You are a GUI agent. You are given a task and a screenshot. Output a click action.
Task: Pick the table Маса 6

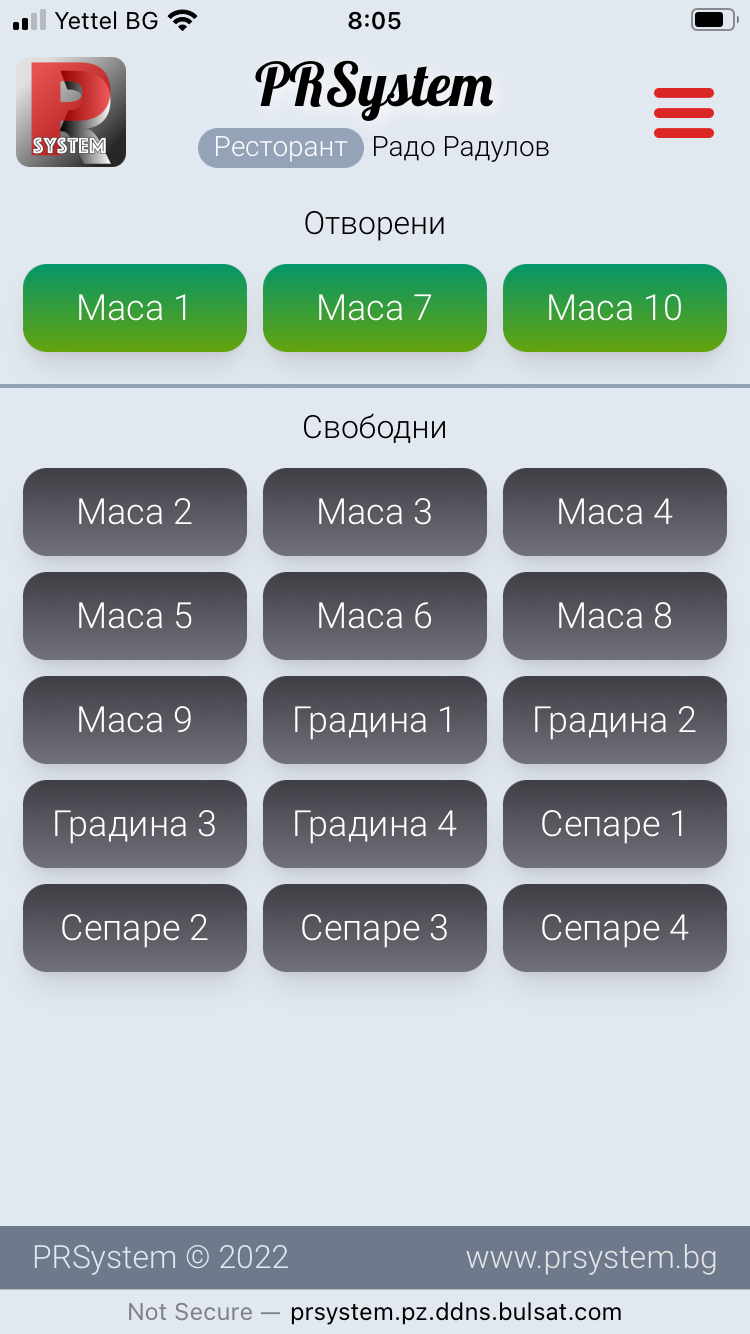tap(375, 616)
